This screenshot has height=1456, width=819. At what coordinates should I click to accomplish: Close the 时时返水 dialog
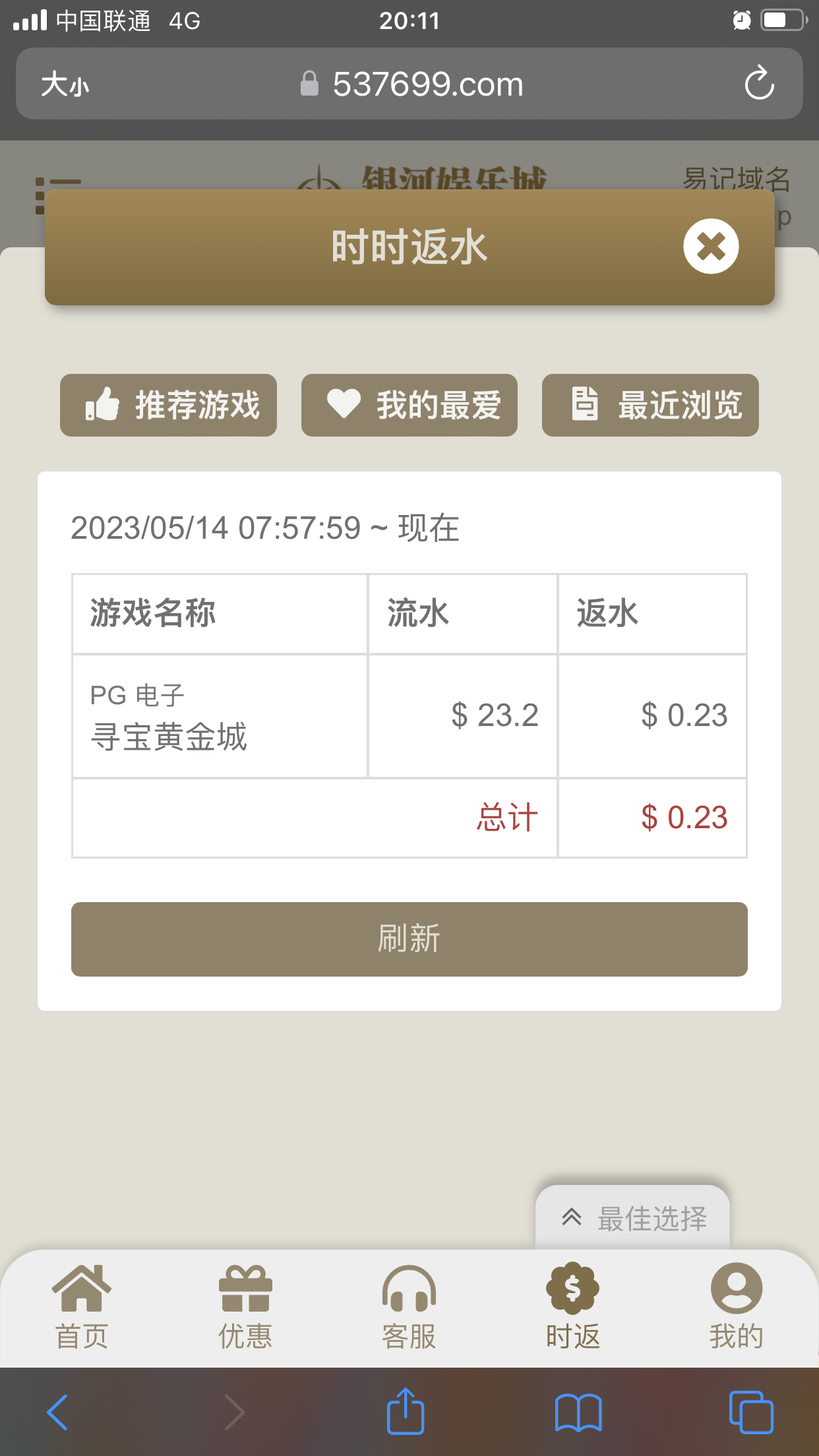(710, 247)
